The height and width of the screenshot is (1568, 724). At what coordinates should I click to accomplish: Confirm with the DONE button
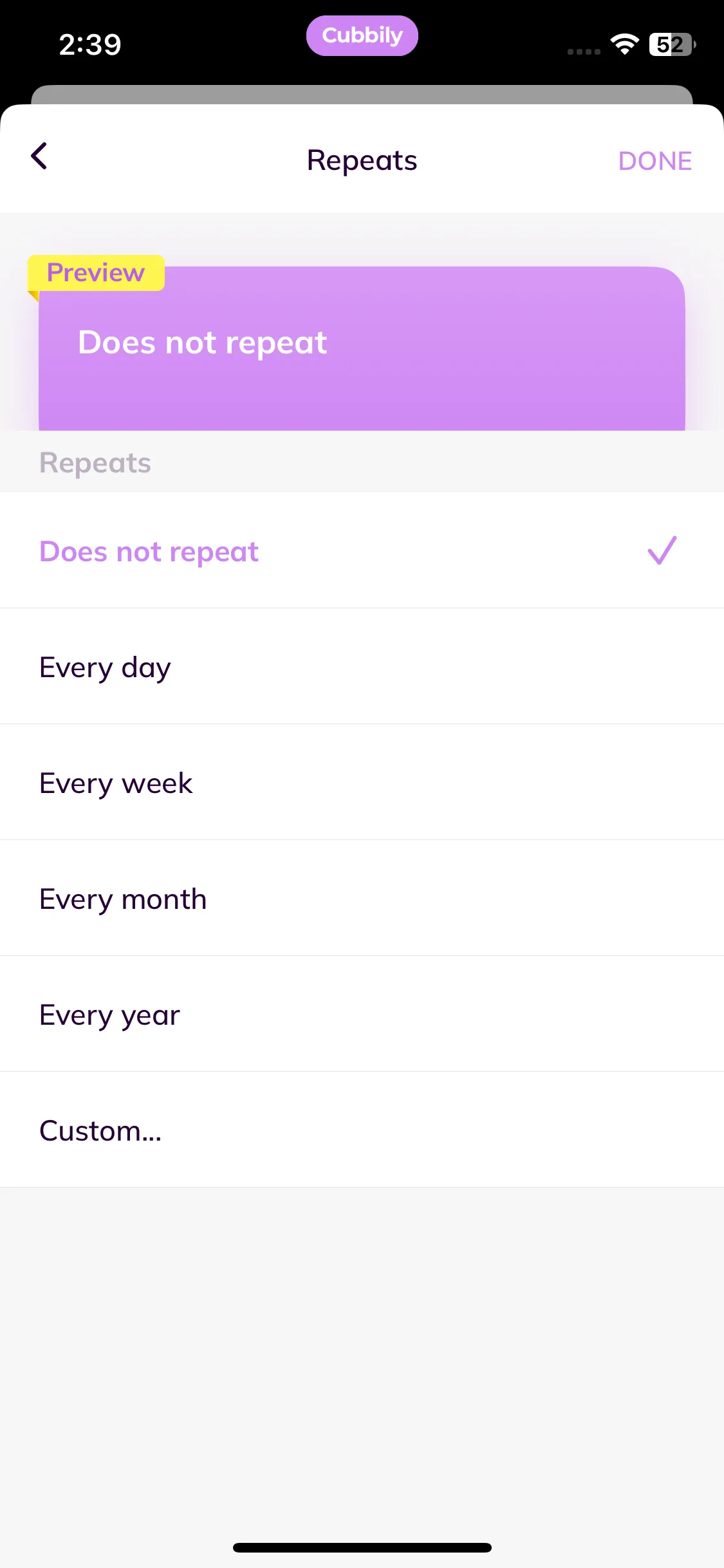(654, 161)
